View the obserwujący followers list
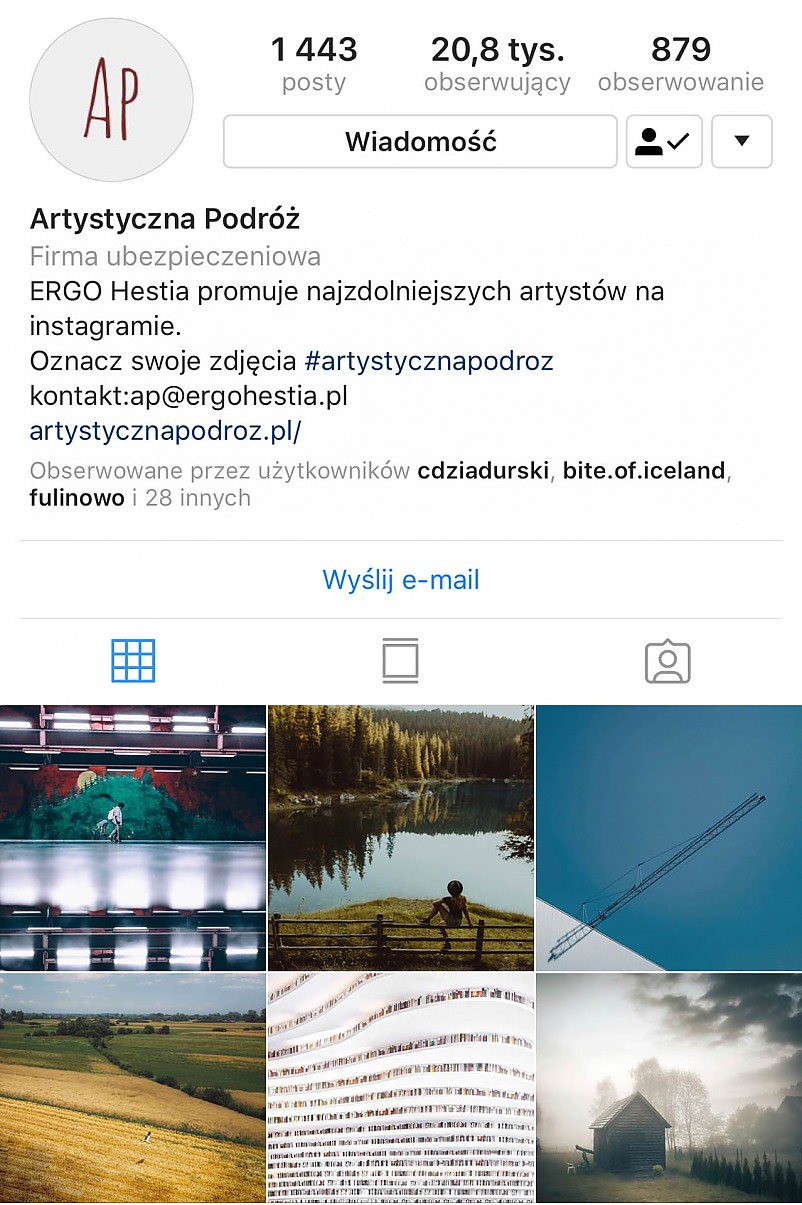The height and width of the screenshot is (1205, 802). point(497,65)
